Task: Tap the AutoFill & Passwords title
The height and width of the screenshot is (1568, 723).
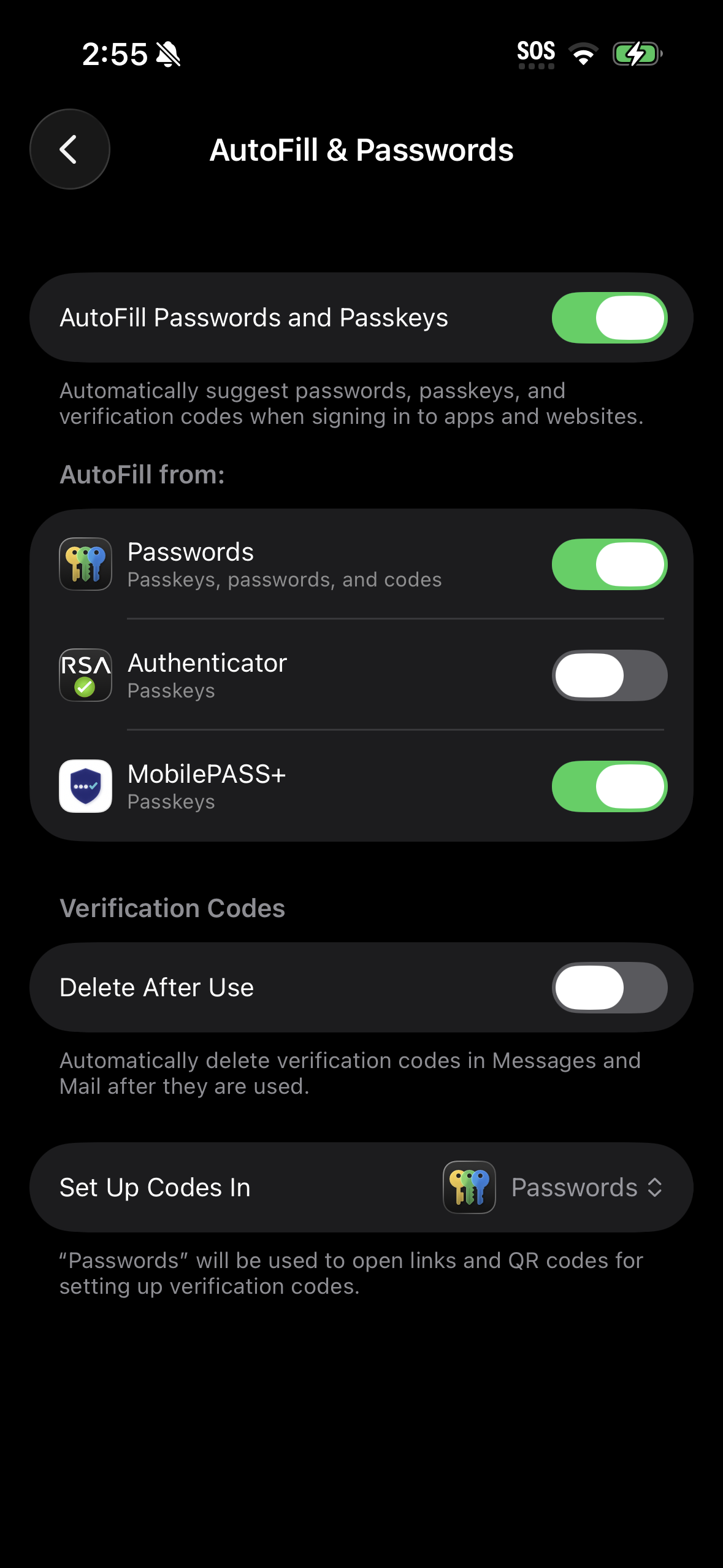Action: 362,150
